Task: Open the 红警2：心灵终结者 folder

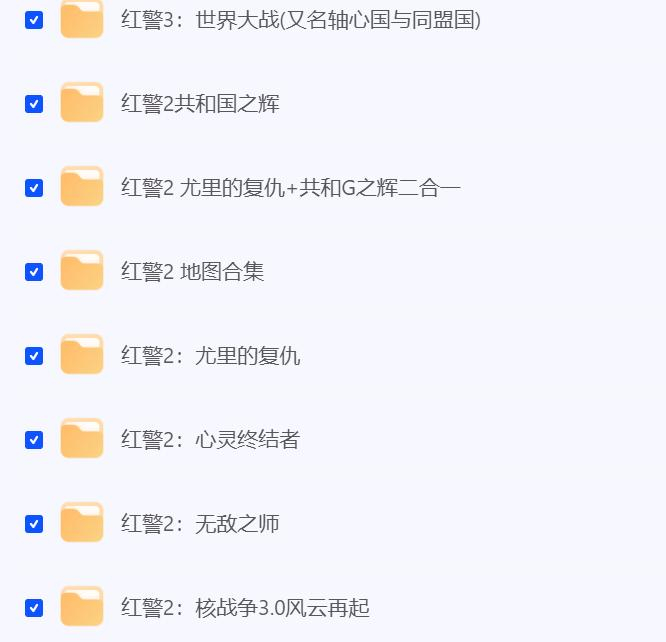Action: (x=210, y=440)
